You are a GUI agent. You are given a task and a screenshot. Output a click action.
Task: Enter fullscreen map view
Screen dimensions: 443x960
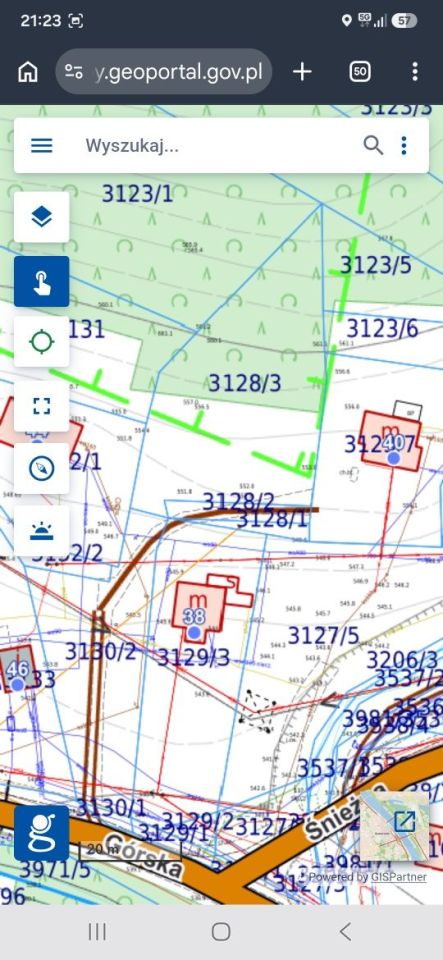click(42, 406)
